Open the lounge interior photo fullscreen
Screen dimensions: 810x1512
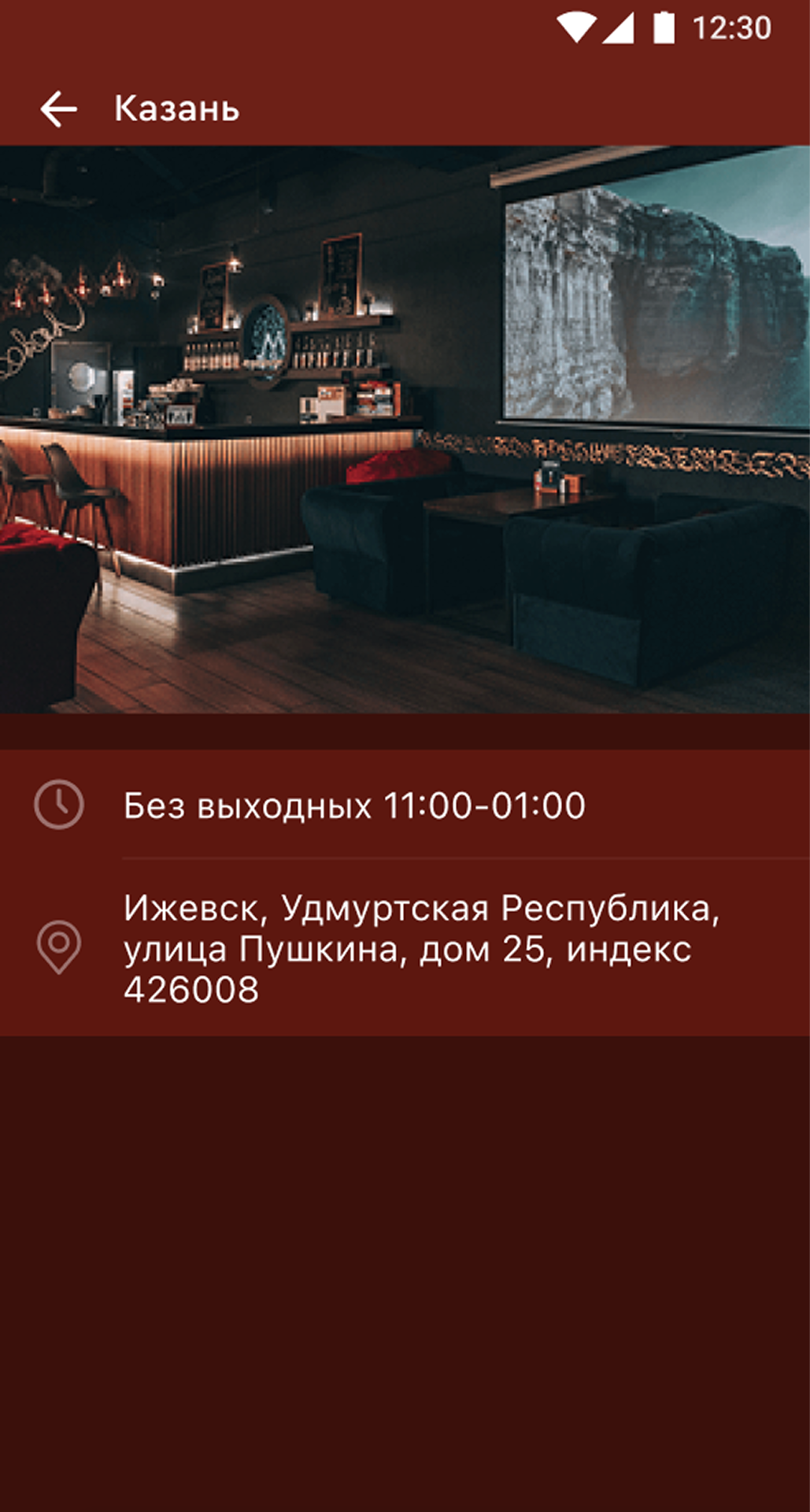405,429
